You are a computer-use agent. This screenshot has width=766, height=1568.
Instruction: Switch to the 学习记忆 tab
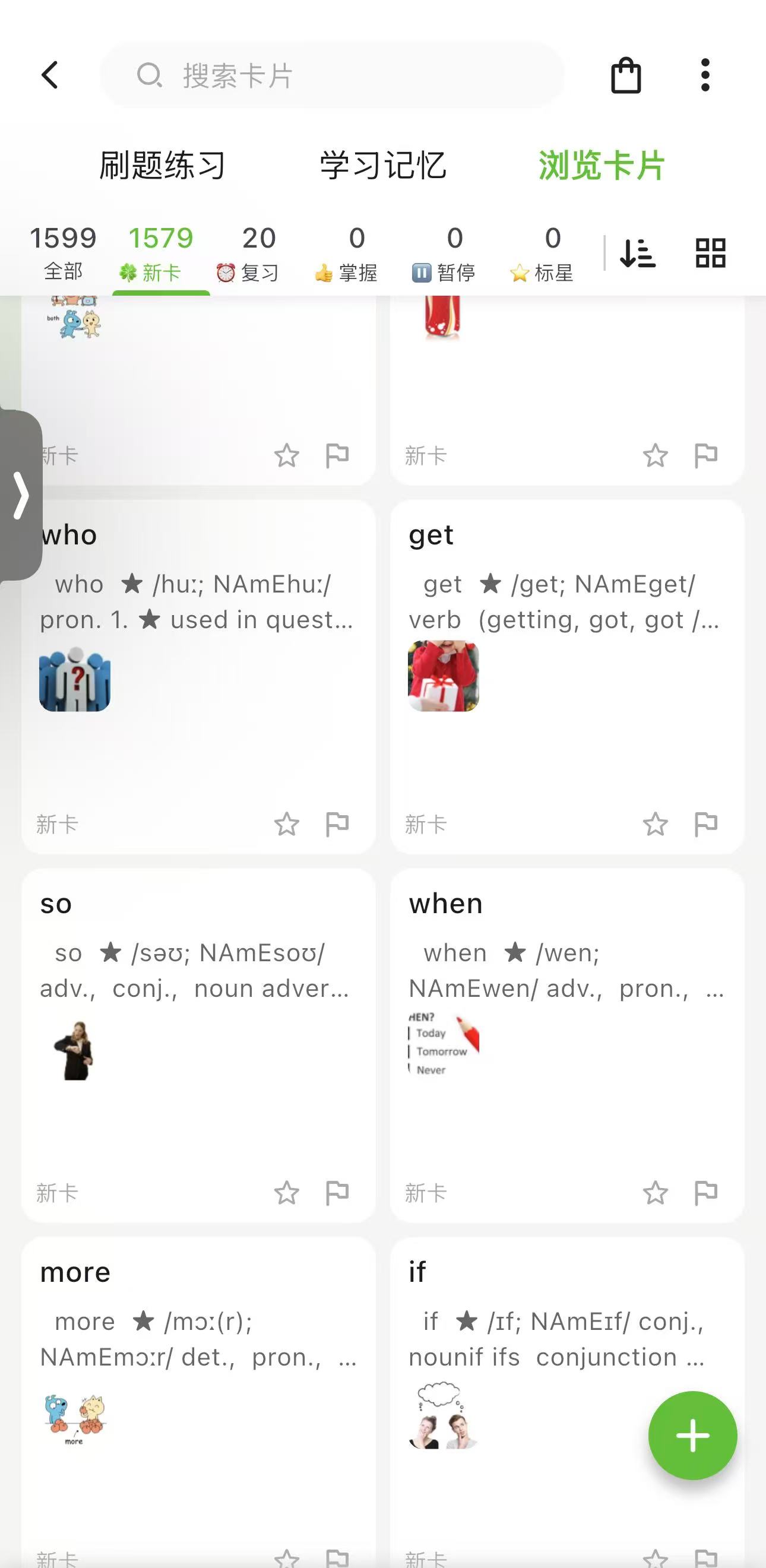coord(382,166)
